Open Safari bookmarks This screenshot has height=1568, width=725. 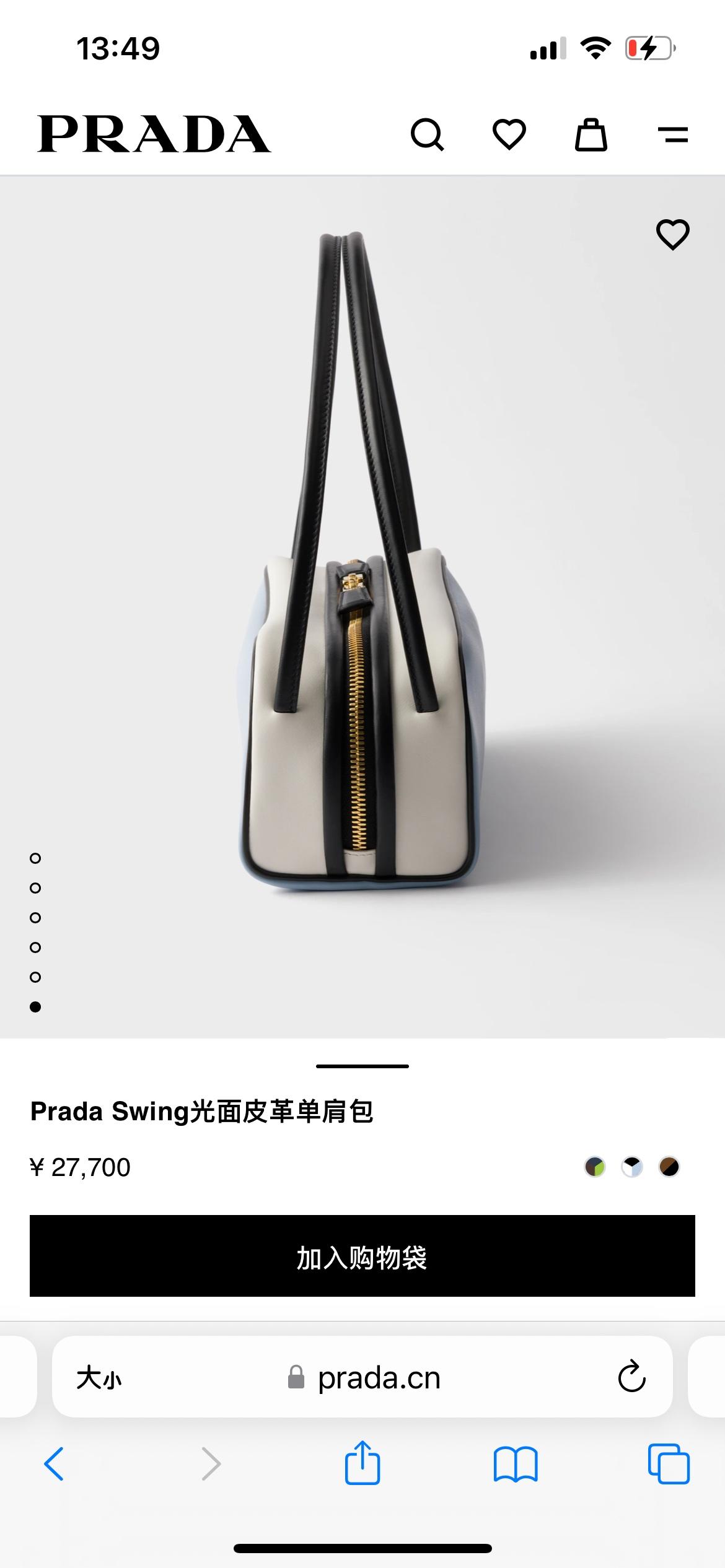click(516, 1464)
